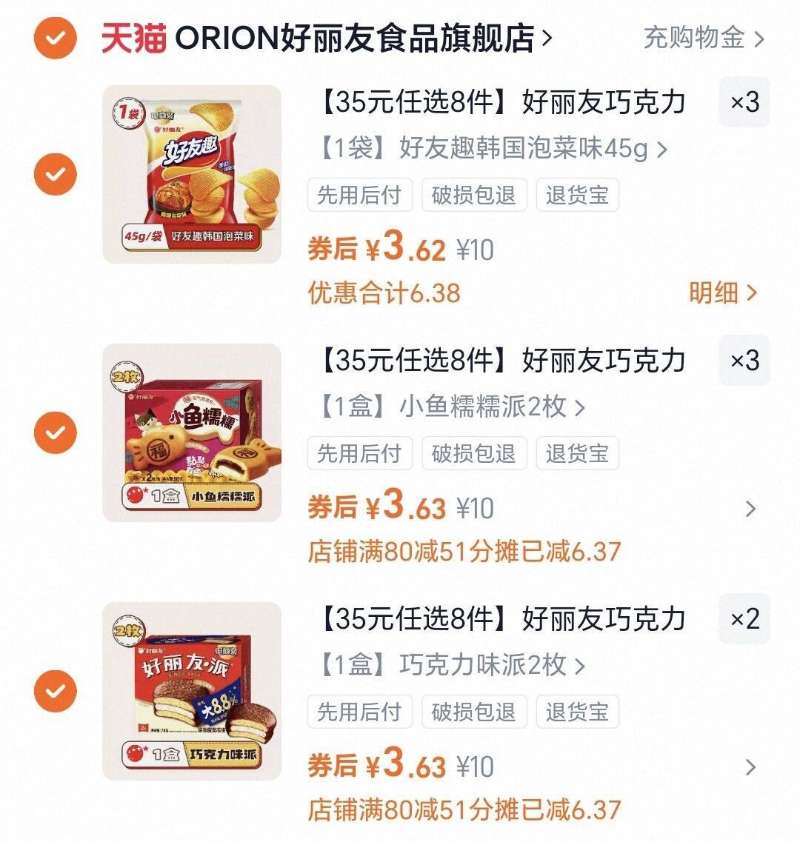Screen dimensions: 800x842
Task: Click the 破损包退 tag on second item
Action: coord(475,453)
